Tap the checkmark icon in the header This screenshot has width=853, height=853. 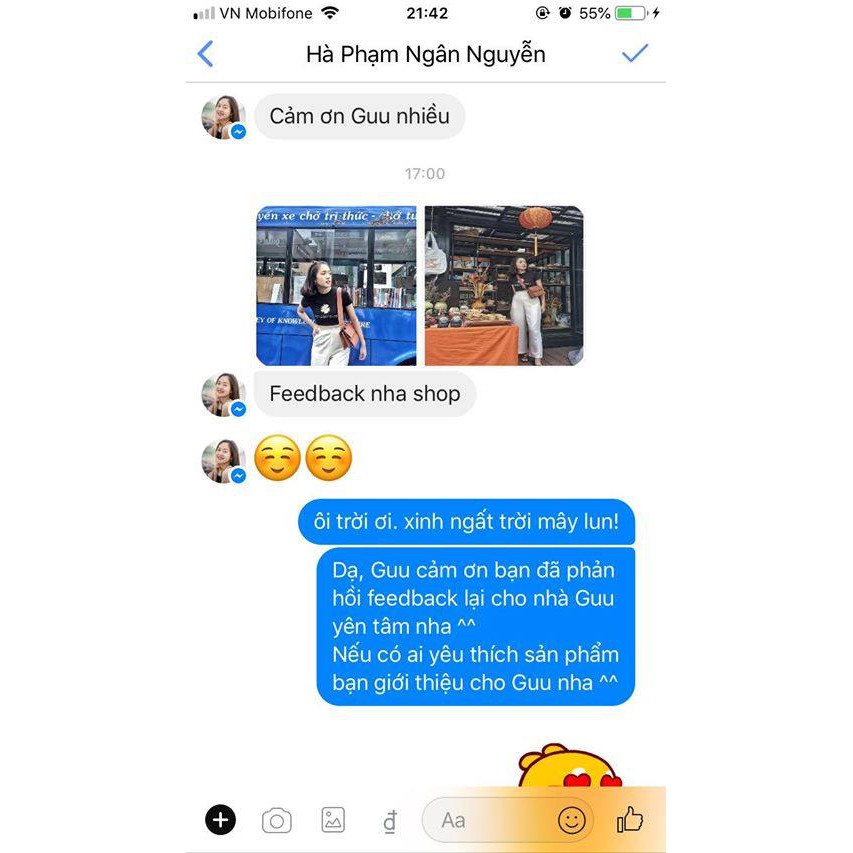coord(635,53)
